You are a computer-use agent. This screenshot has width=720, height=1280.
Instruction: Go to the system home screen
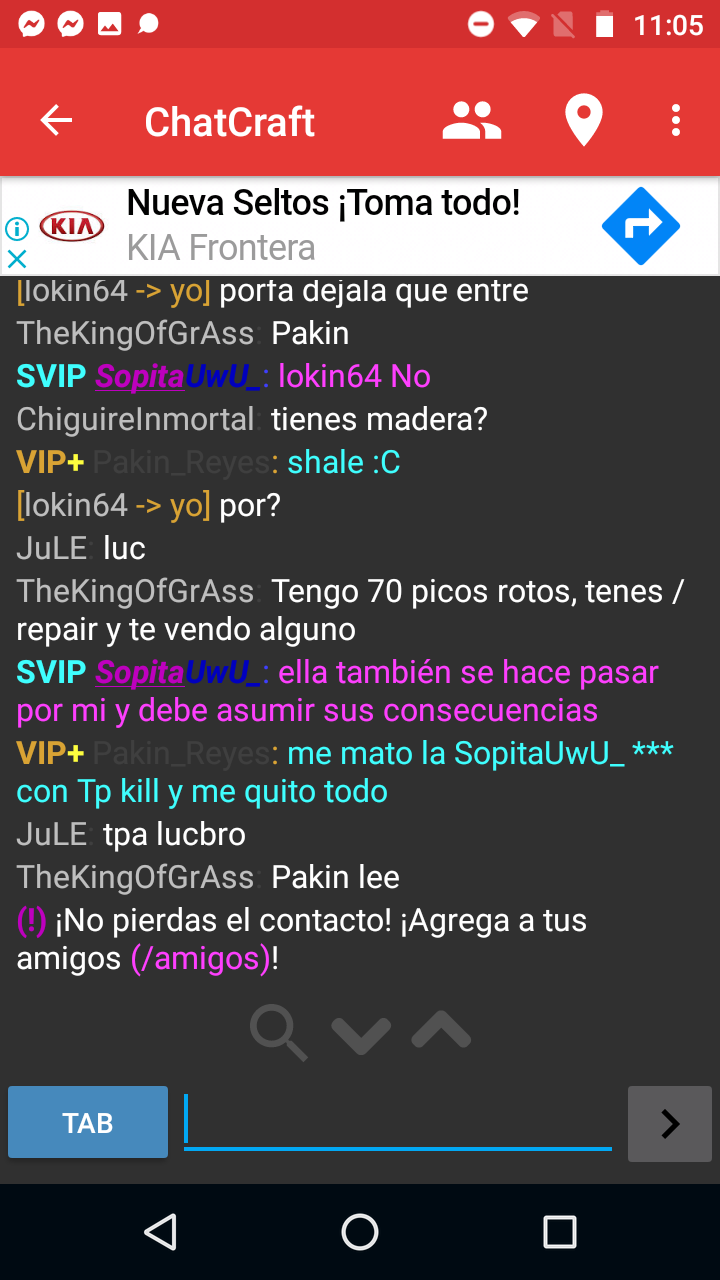click(360, 1232)
